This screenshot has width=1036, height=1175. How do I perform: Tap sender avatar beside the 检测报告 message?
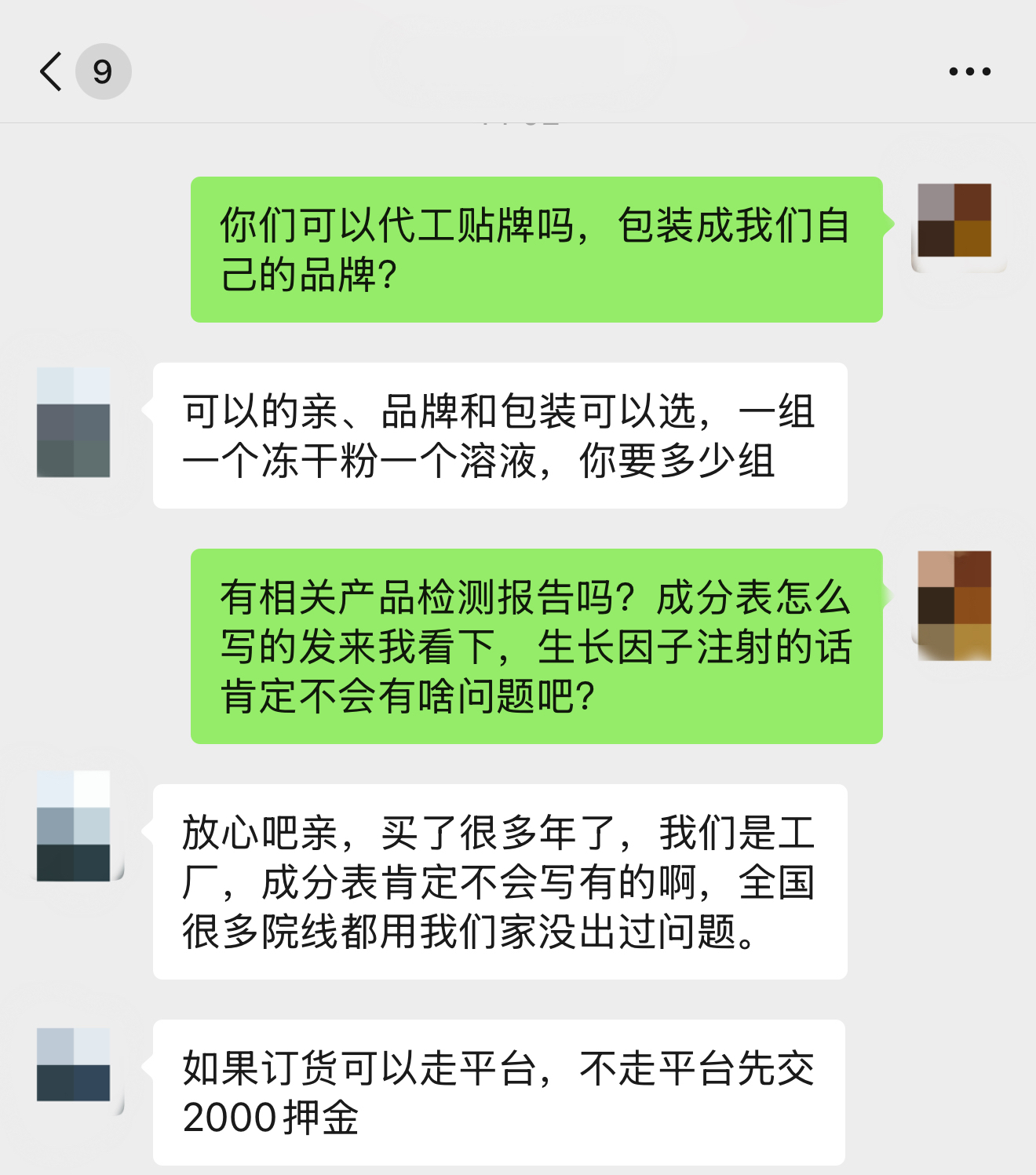click(x=954, y=605)
